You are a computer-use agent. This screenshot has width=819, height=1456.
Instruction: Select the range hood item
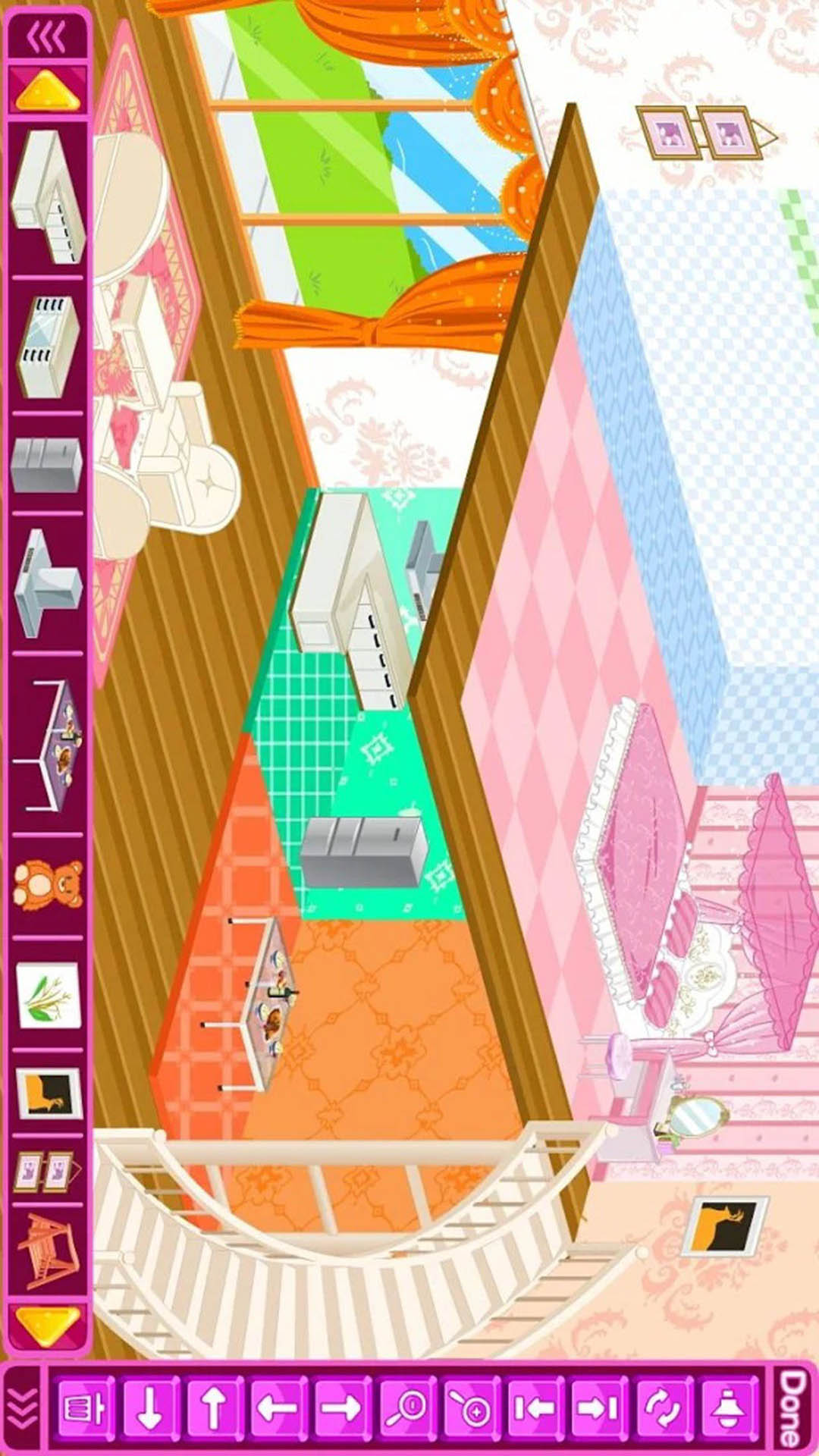pos(47,582)
